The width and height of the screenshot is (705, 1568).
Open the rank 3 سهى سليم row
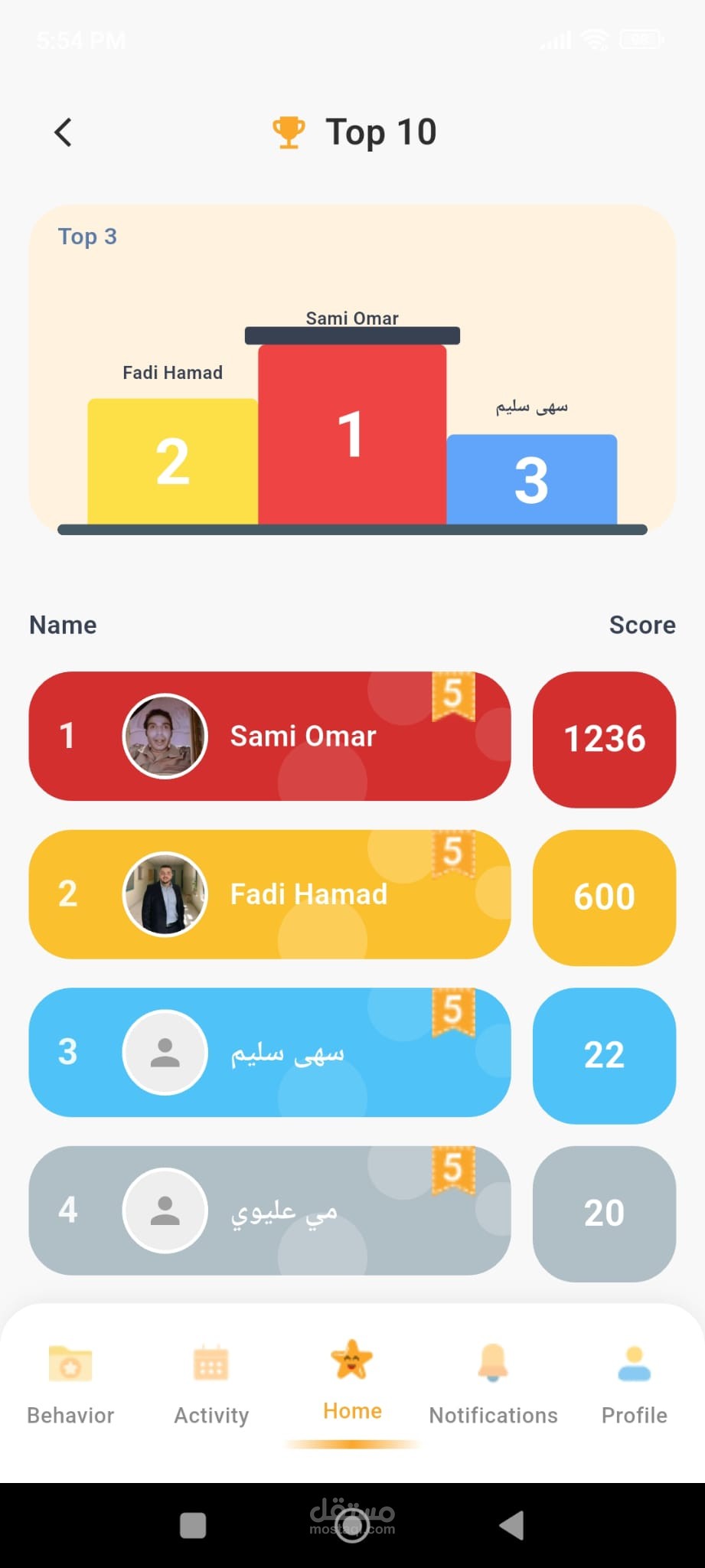[x=269, y=1053]
